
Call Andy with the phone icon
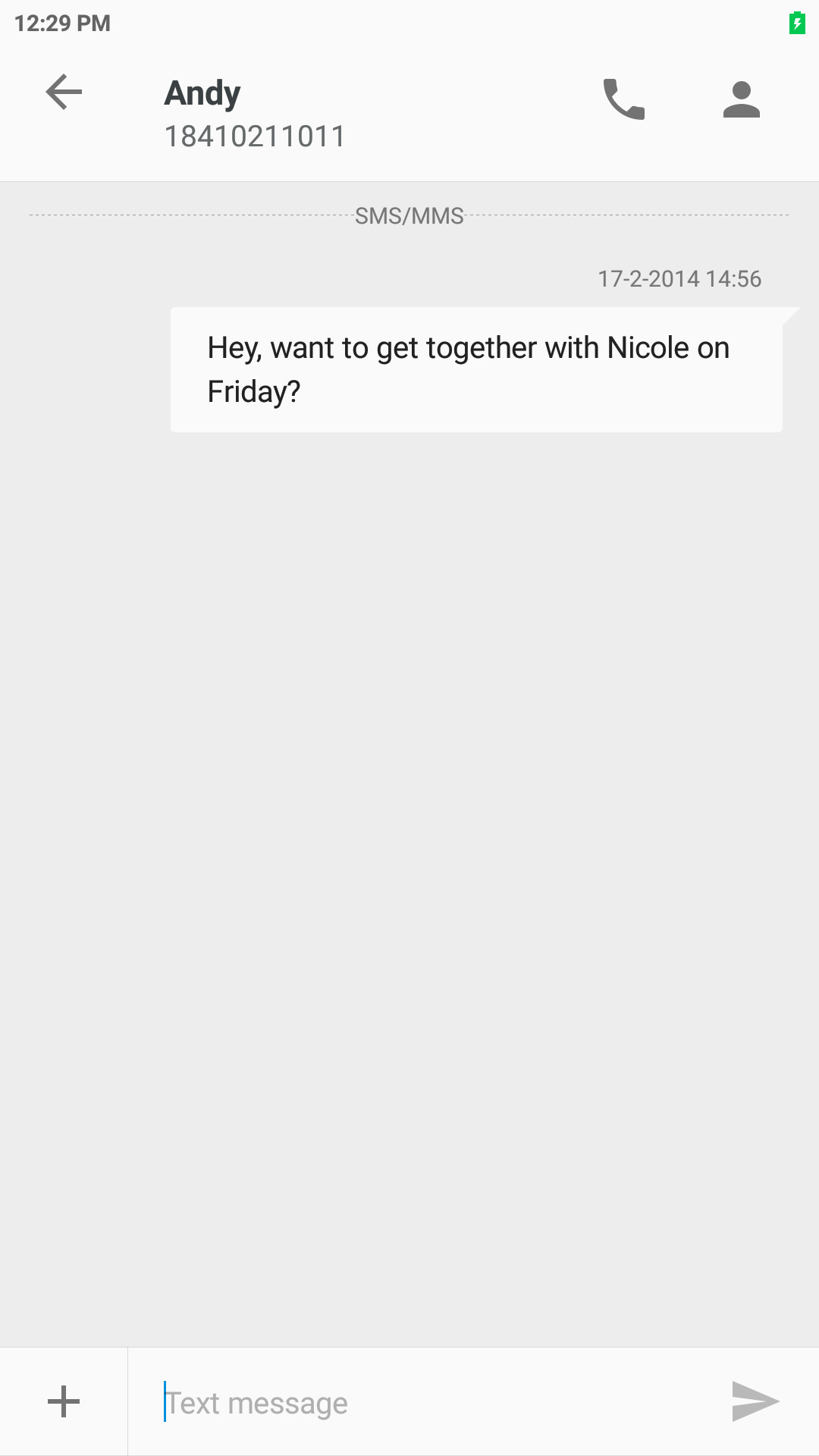pos(623,99)
